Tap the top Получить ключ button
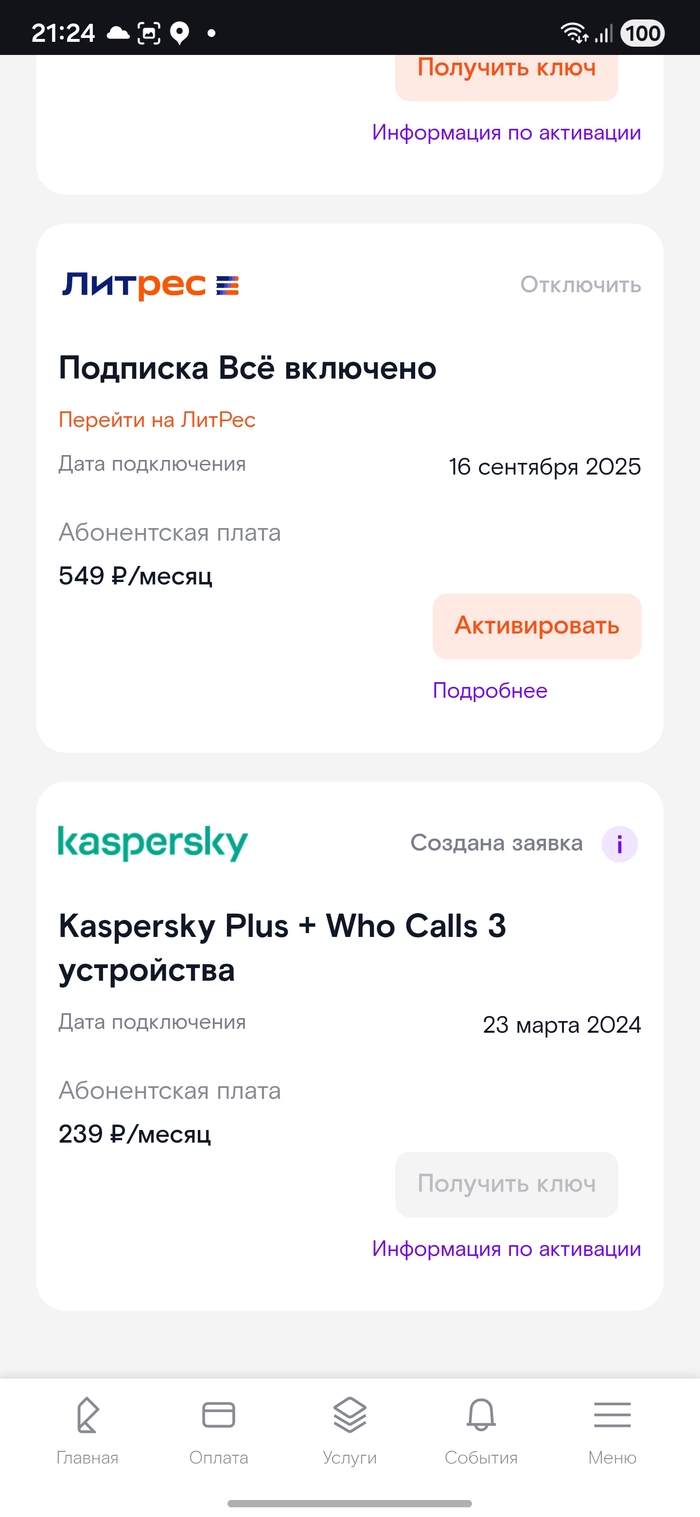 pos(506,70)
